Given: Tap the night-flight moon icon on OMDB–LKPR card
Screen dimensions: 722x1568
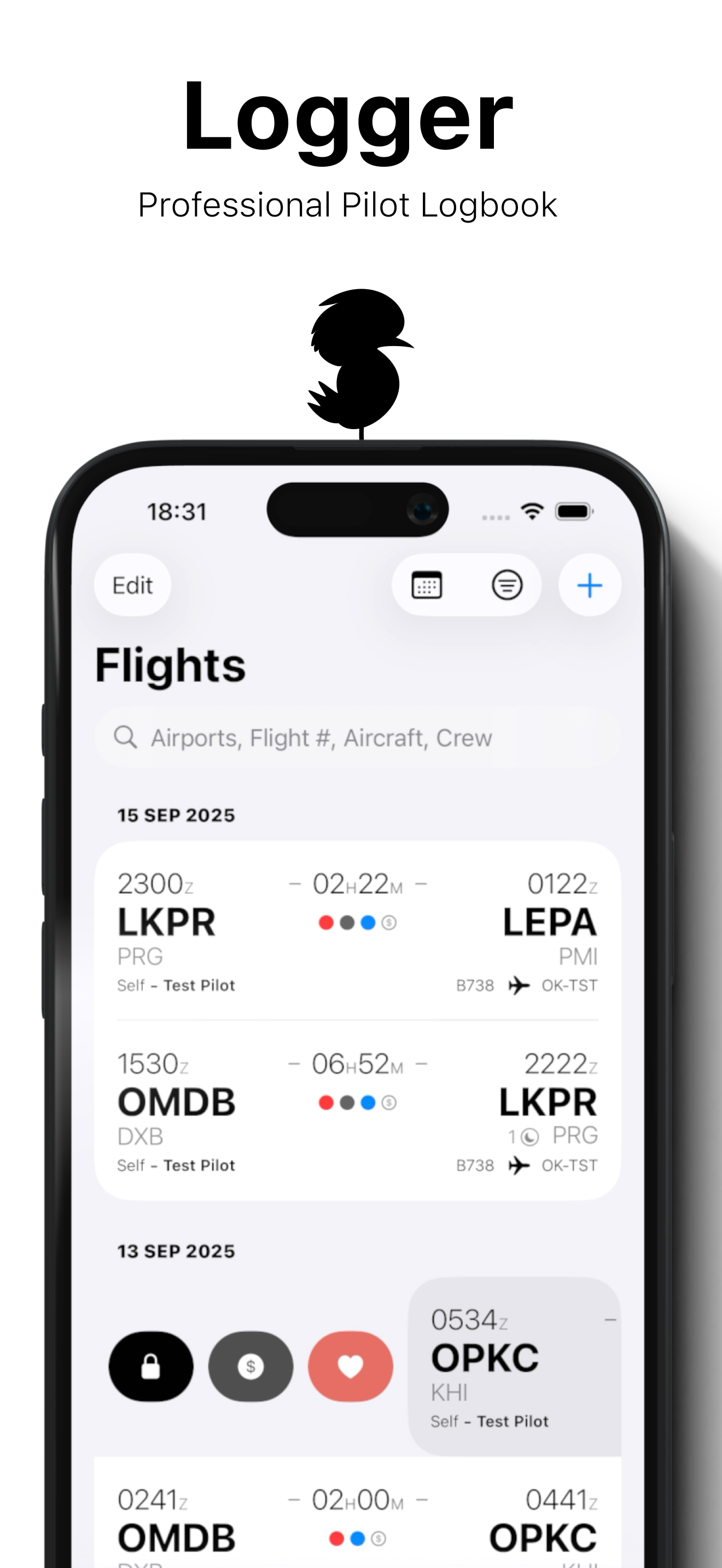Looking at the screenshot, I should click(x=529, y=1136).
